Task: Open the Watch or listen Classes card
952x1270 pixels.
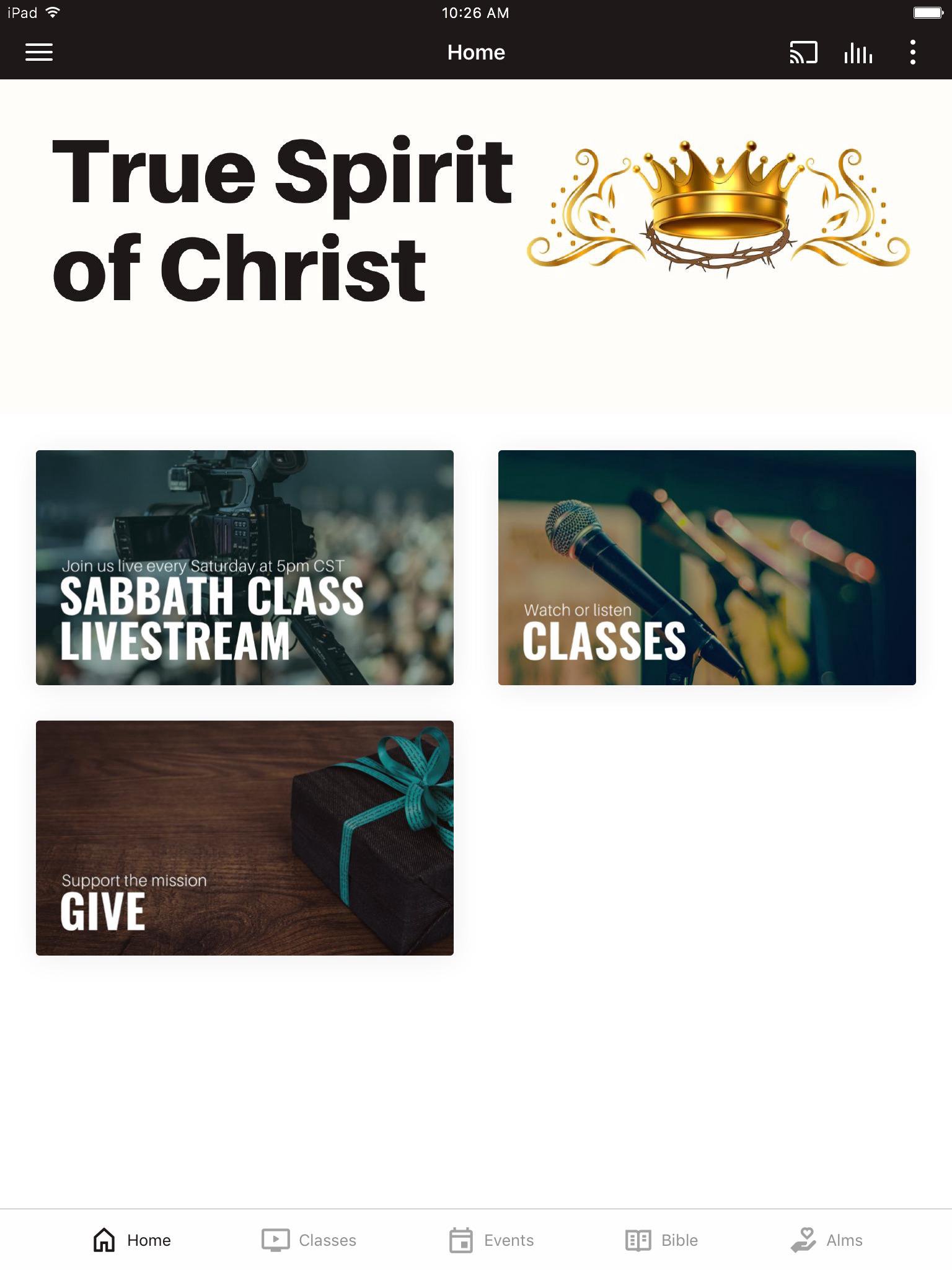Action: (x=707, y=567)
